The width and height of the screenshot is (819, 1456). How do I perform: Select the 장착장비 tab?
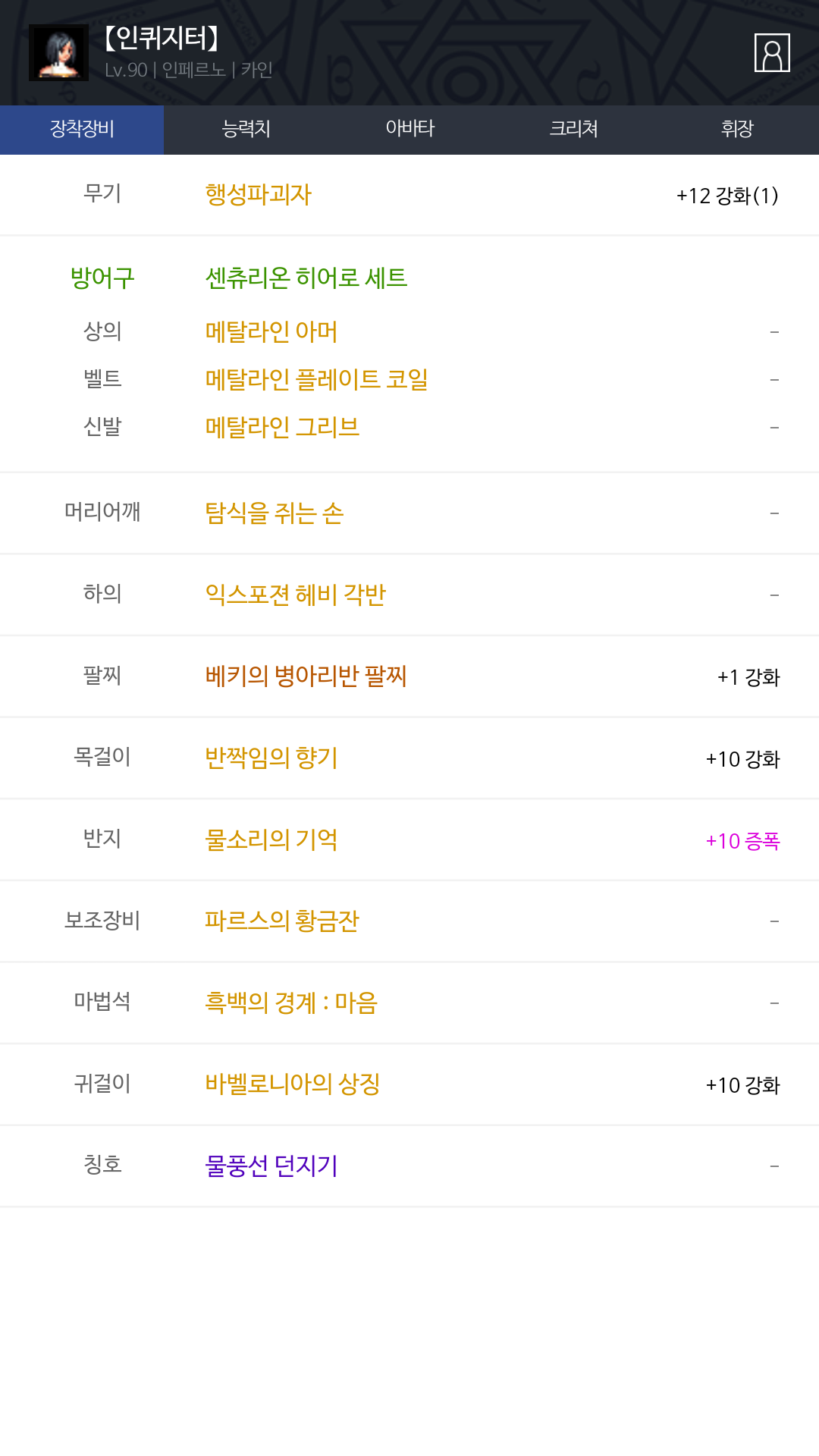pyautogui.click(x=82, y=130)
